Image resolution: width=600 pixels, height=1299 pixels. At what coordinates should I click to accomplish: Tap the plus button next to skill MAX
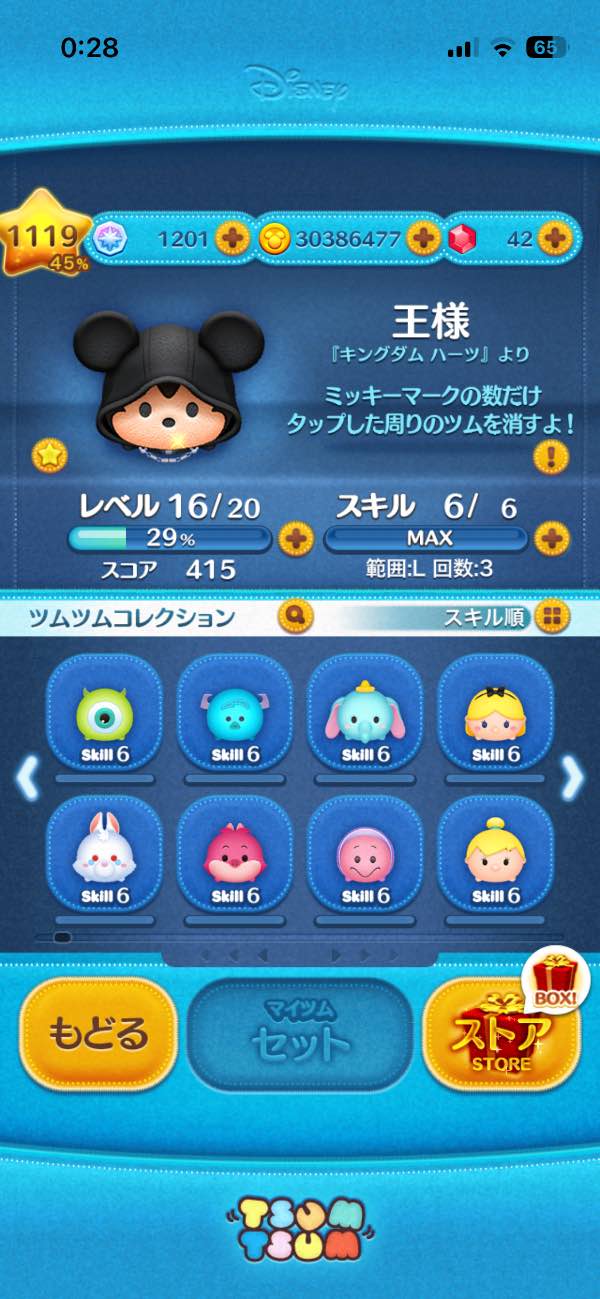(x=551, y=539)
